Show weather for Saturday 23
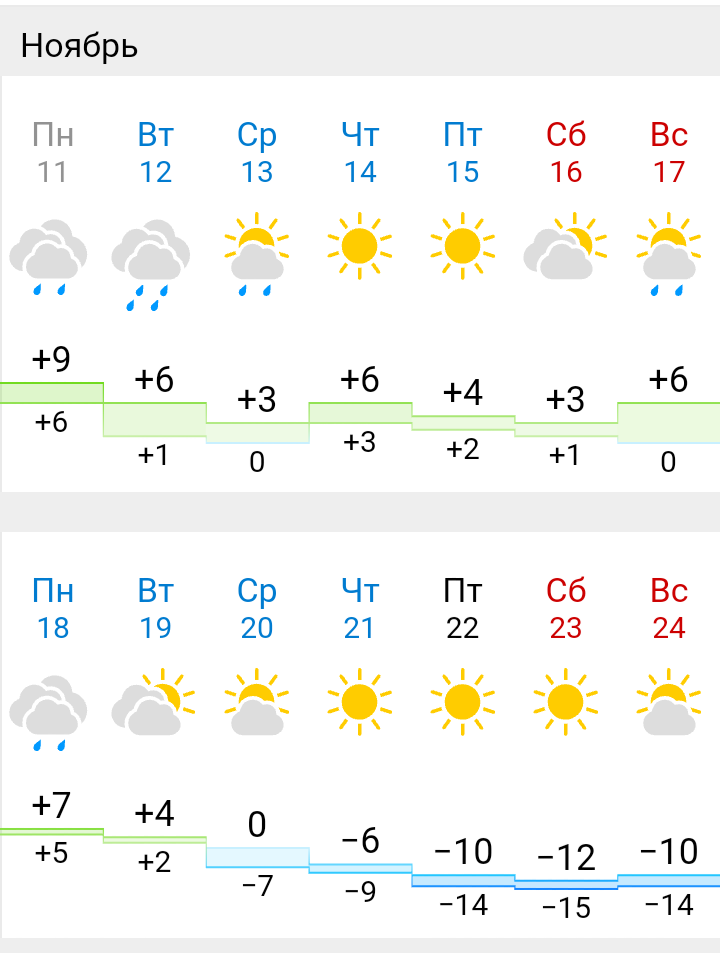The image size is (720, 953). 565,609
